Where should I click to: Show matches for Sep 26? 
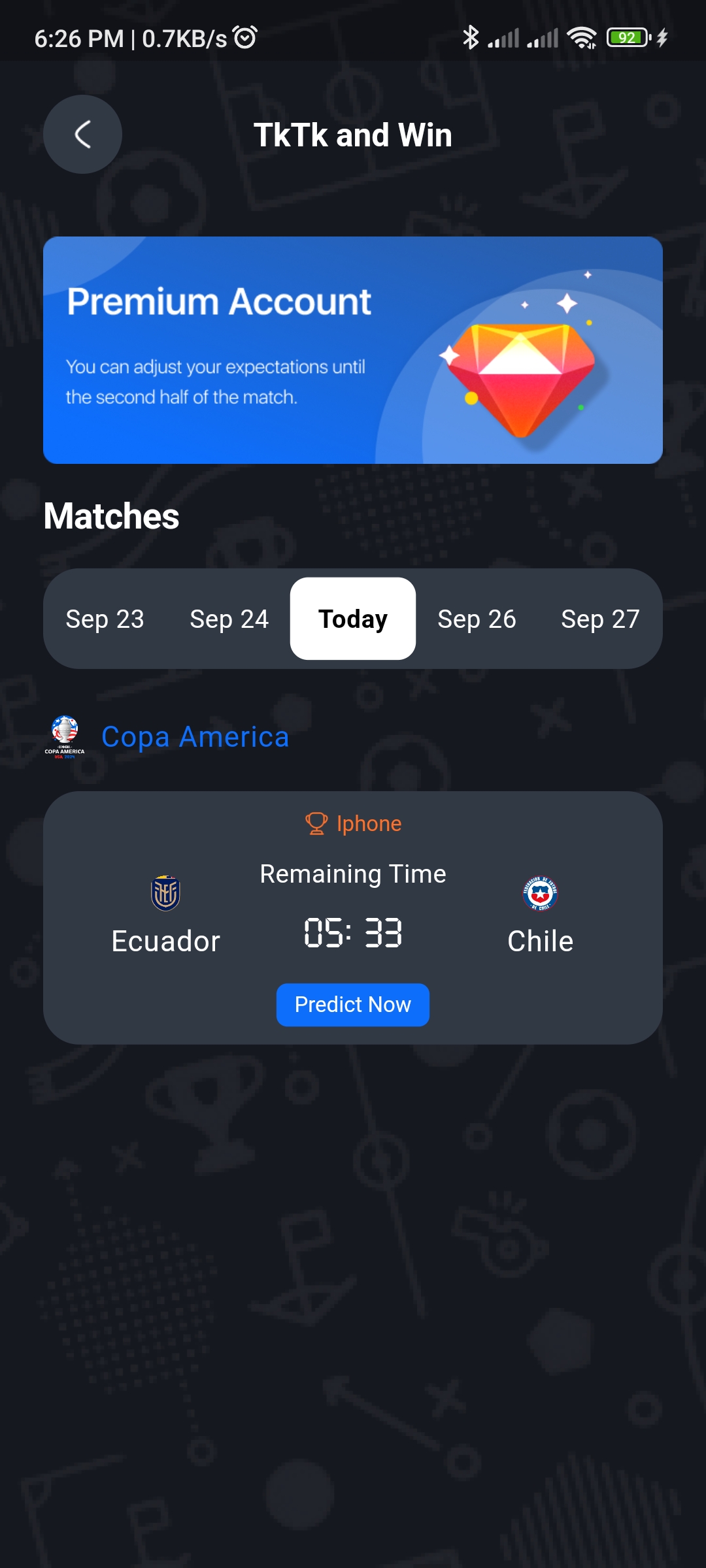pos(477,619)
